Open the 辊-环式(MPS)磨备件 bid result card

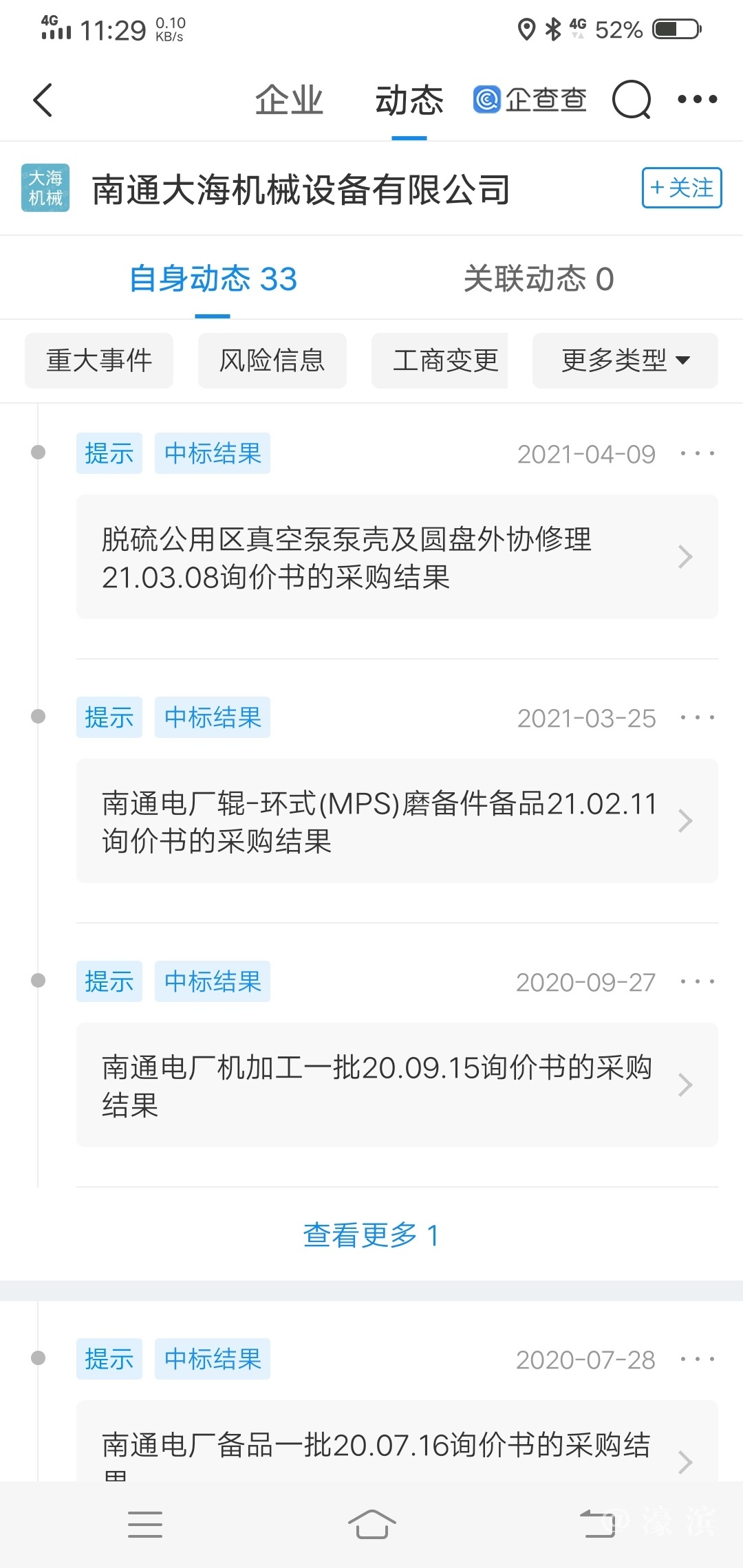(x=397, y=821)
